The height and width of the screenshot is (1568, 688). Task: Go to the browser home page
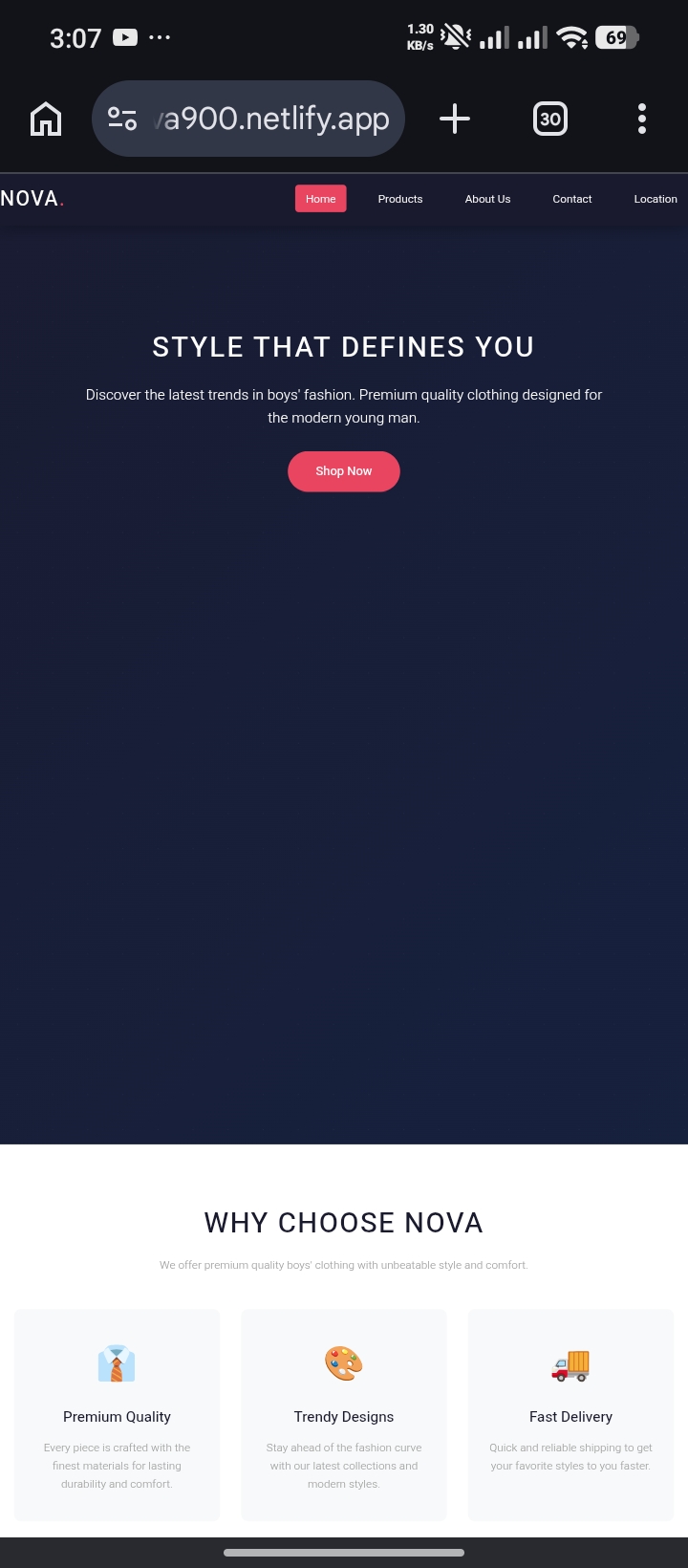coord(46,120)
